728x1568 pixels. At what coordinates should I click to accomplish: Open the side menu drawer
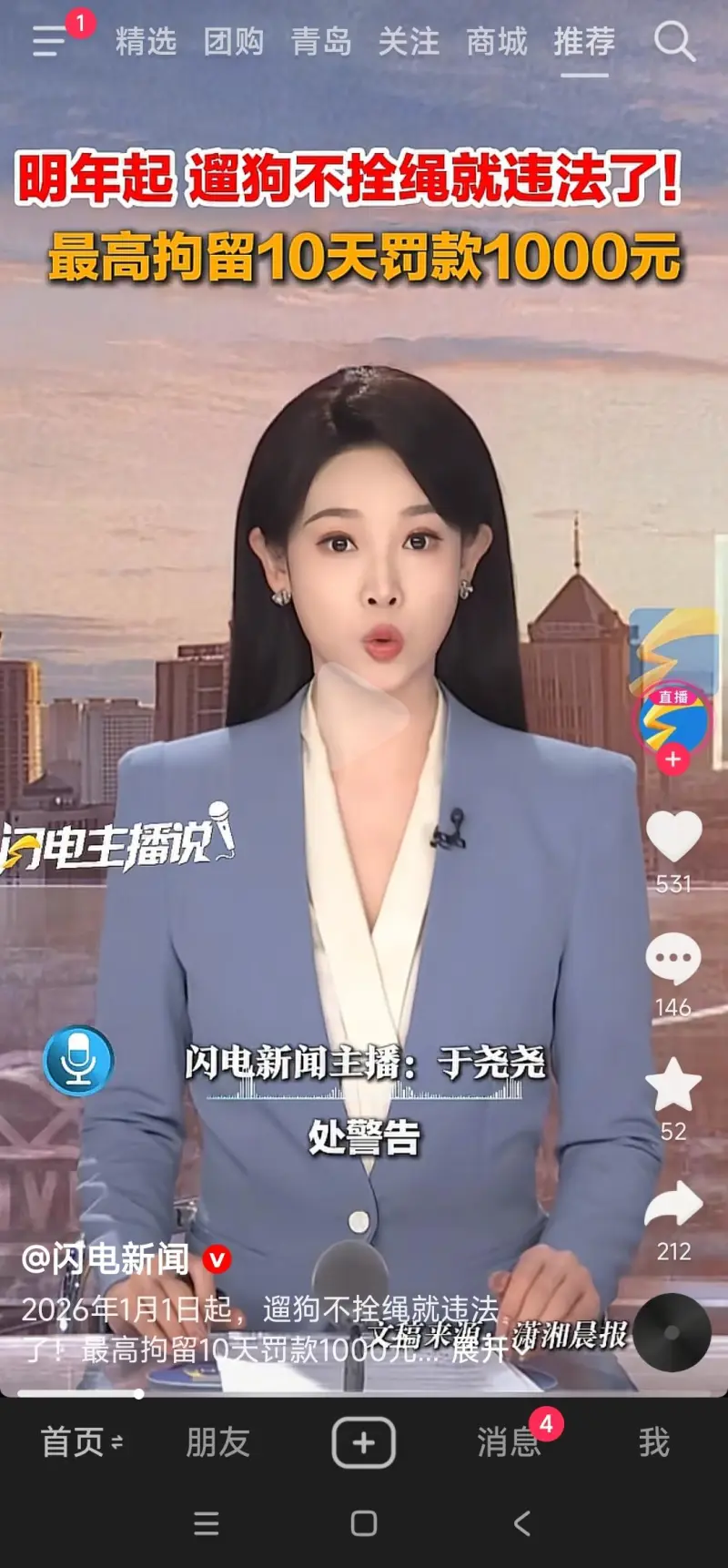50,41
